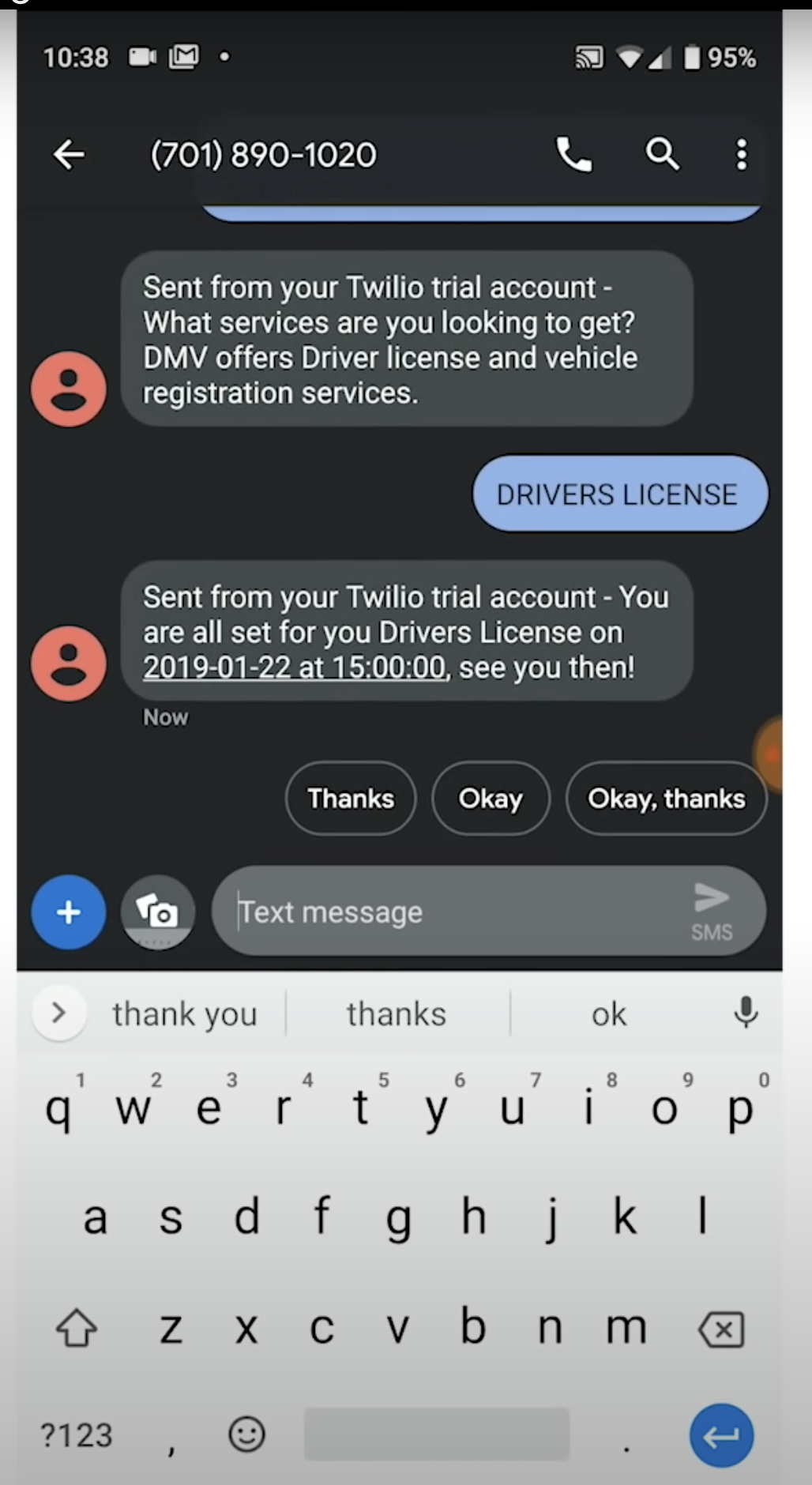Tap the underlined appointment date link
812x1485 pixels.
tap(293, 667)
